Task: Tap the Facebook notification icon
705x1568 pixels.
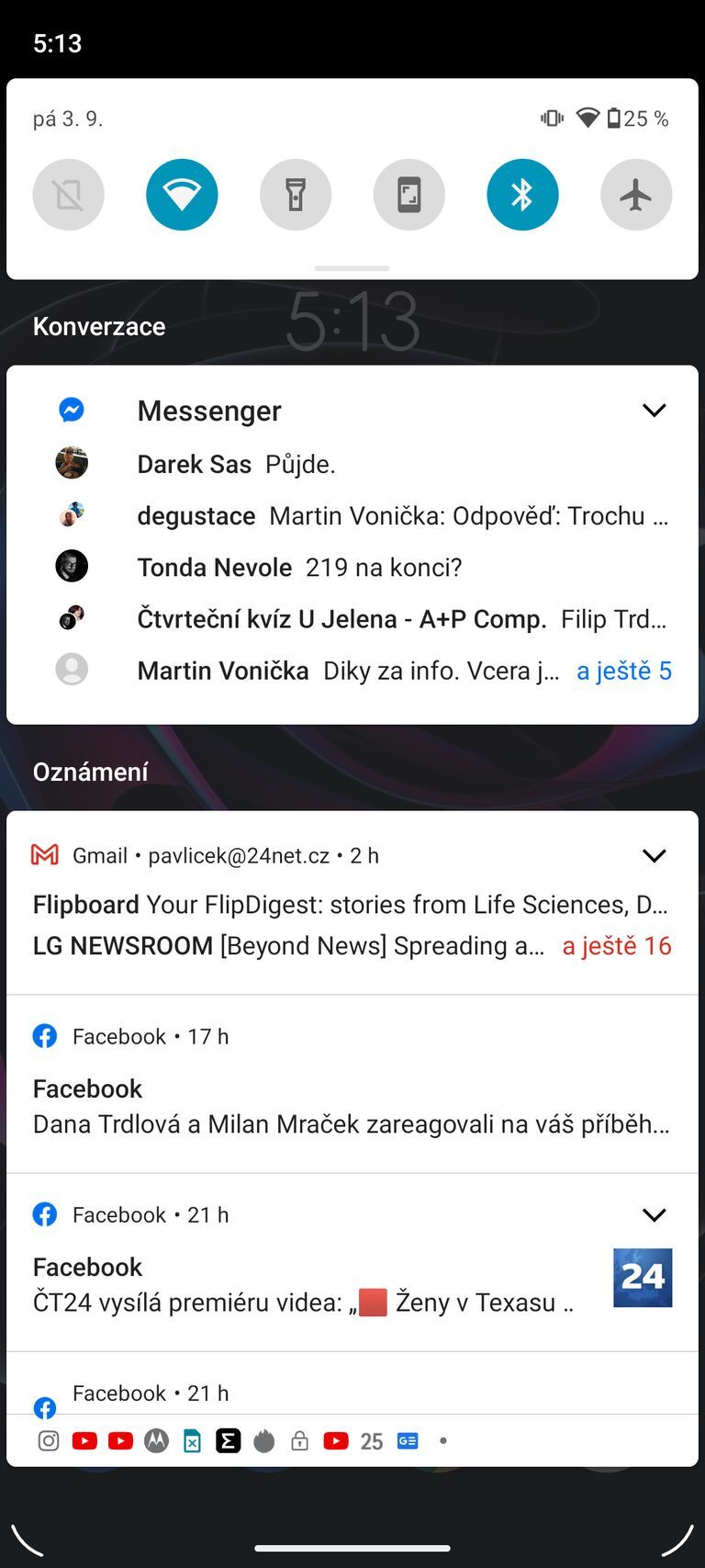Action: (44, 1036)
